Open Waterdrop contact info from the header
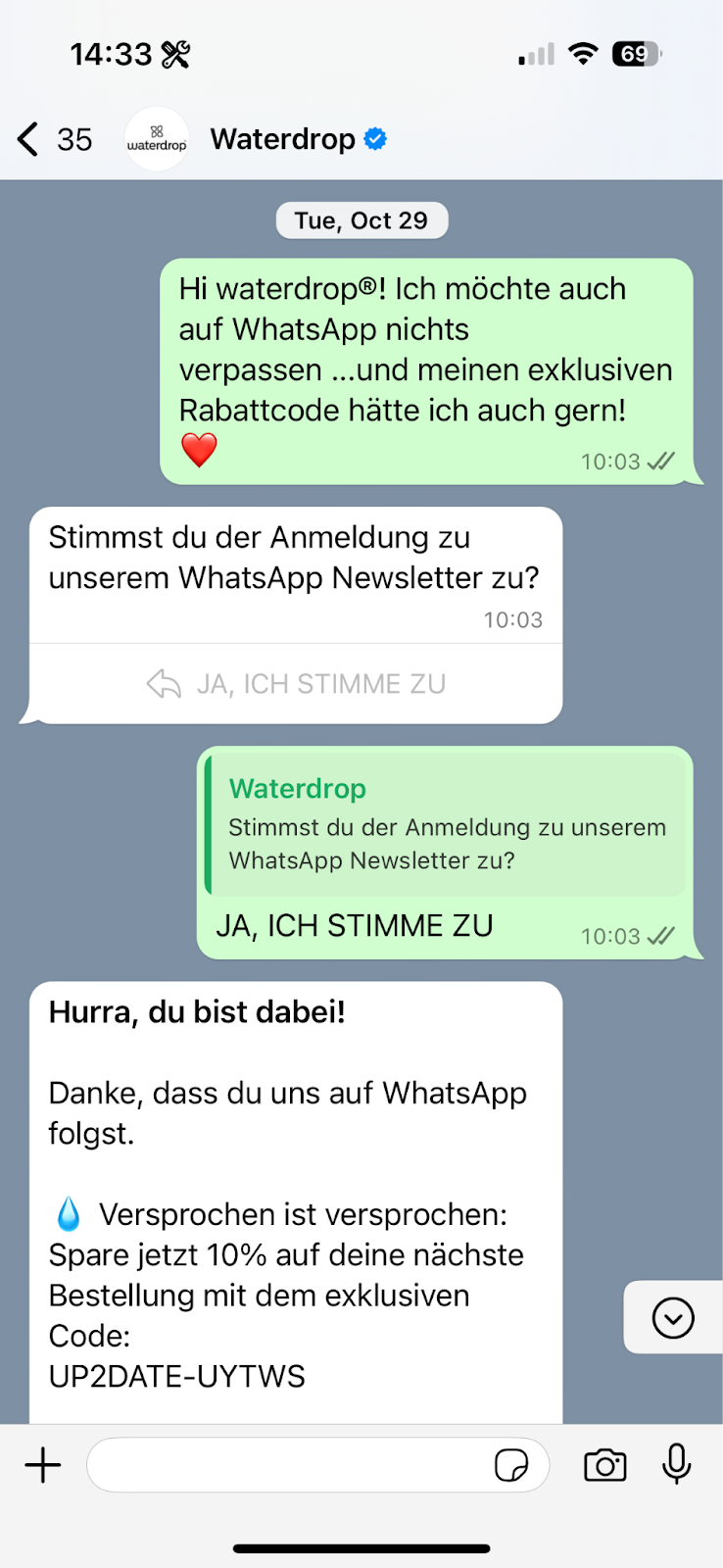The width and height of the screenshot is (723, 1568). point(283,139)
